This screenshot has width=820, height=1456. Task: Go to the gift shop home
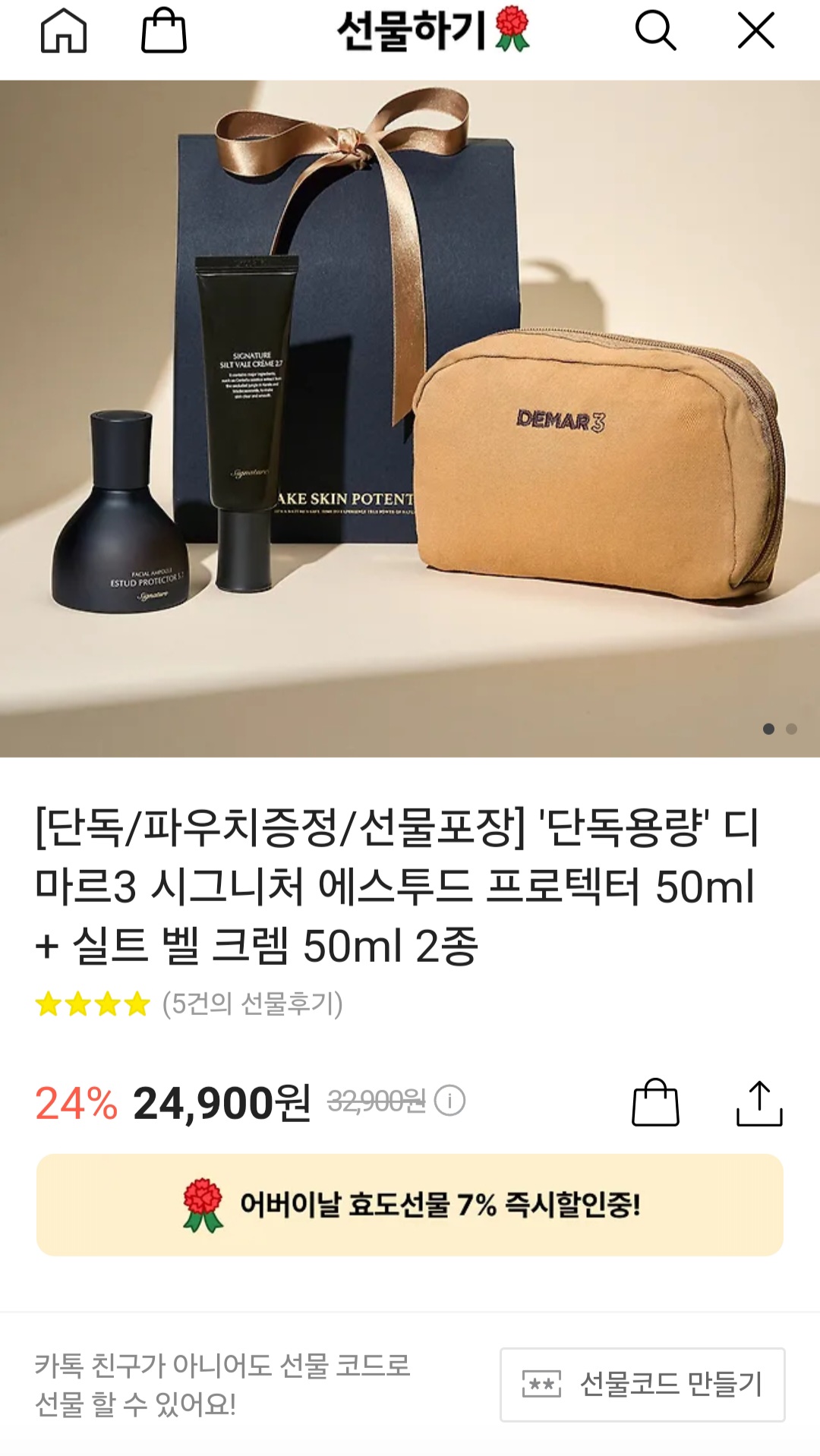[63, 31]
